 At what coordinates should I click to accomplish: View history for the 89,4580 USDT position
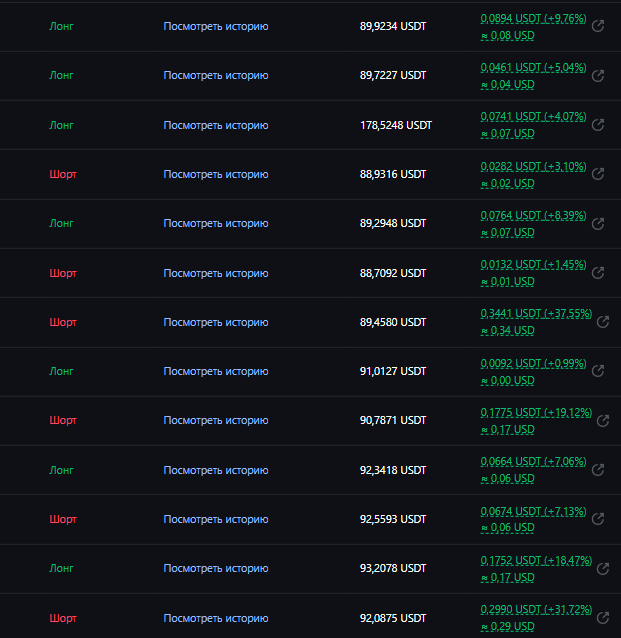click(216, 322)
